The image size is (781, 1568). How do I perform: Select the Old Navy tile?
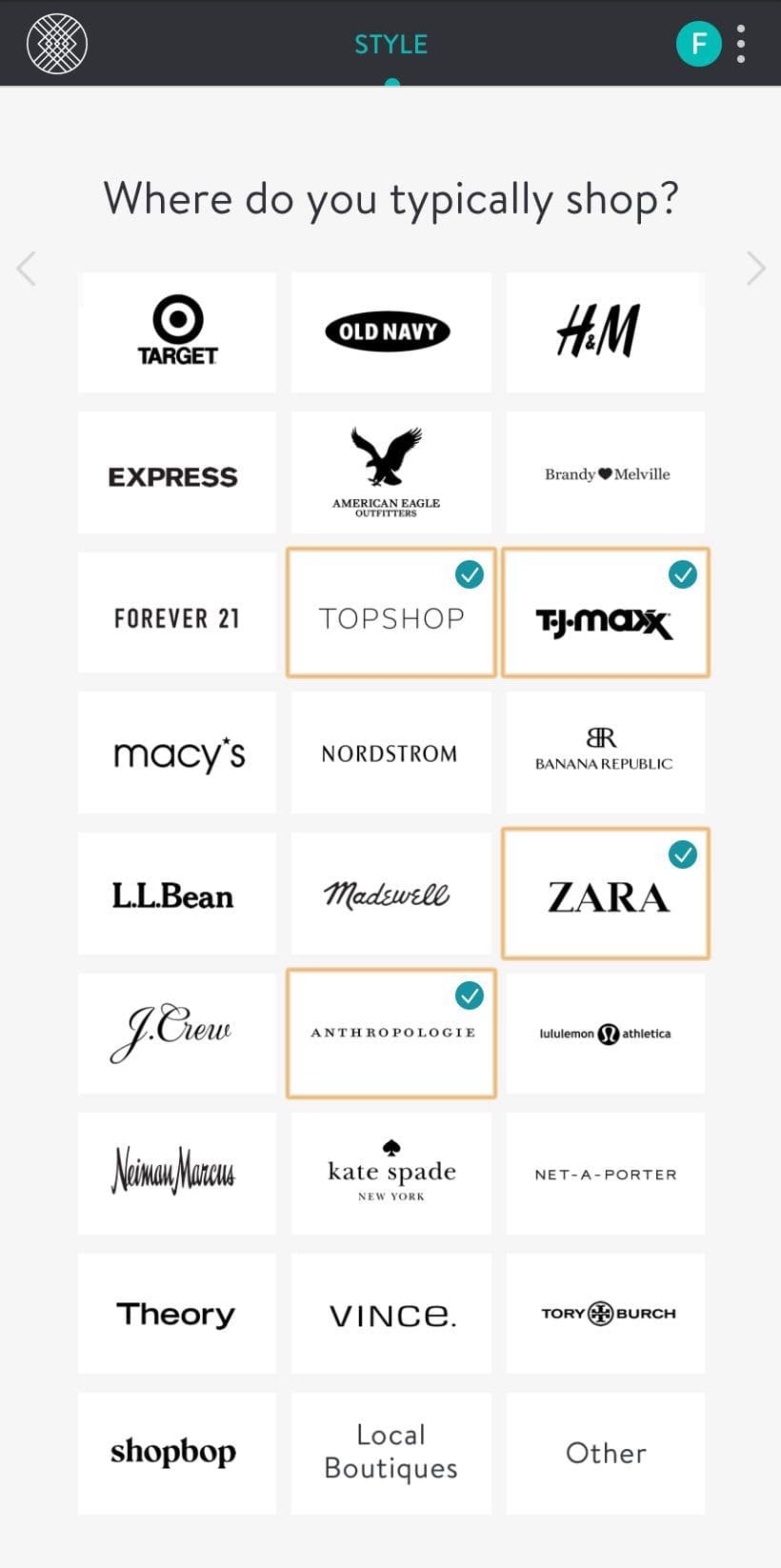tap(390, 332)
